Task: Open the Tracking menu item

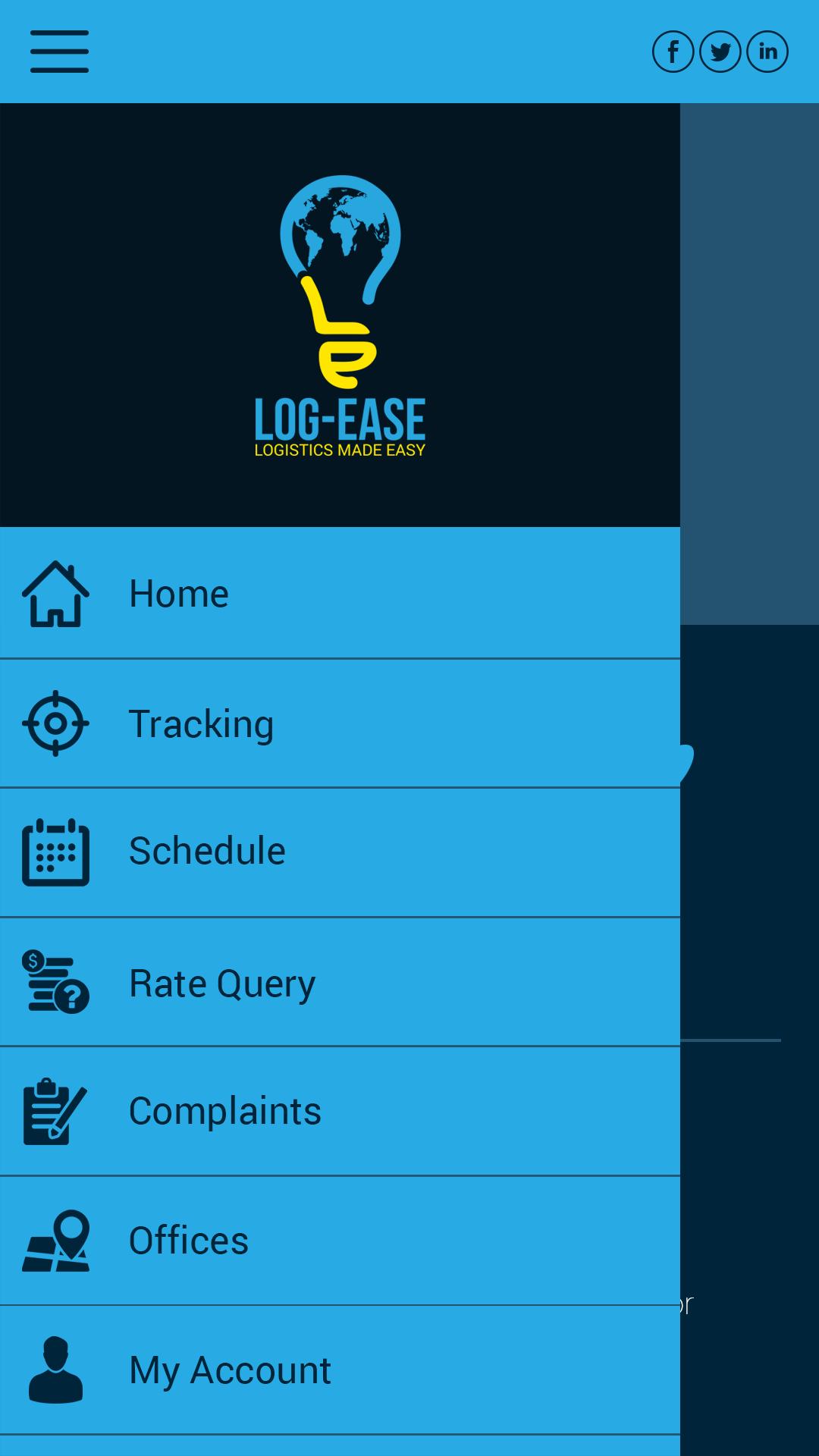Action: (340, 723)
